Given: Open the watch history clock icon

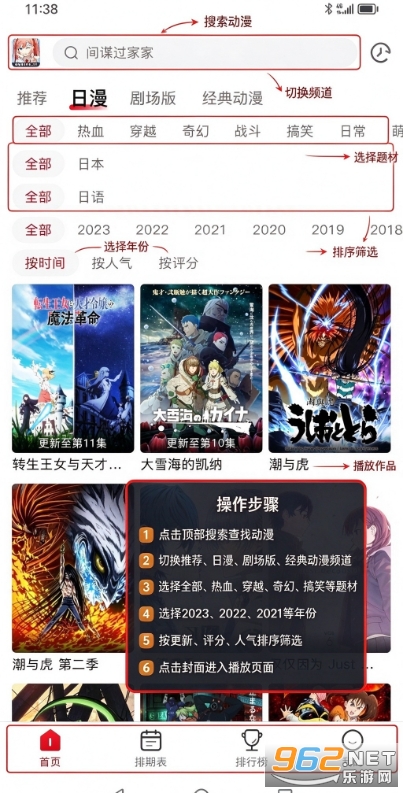Looking at the screenshot, I should point(381,53).
